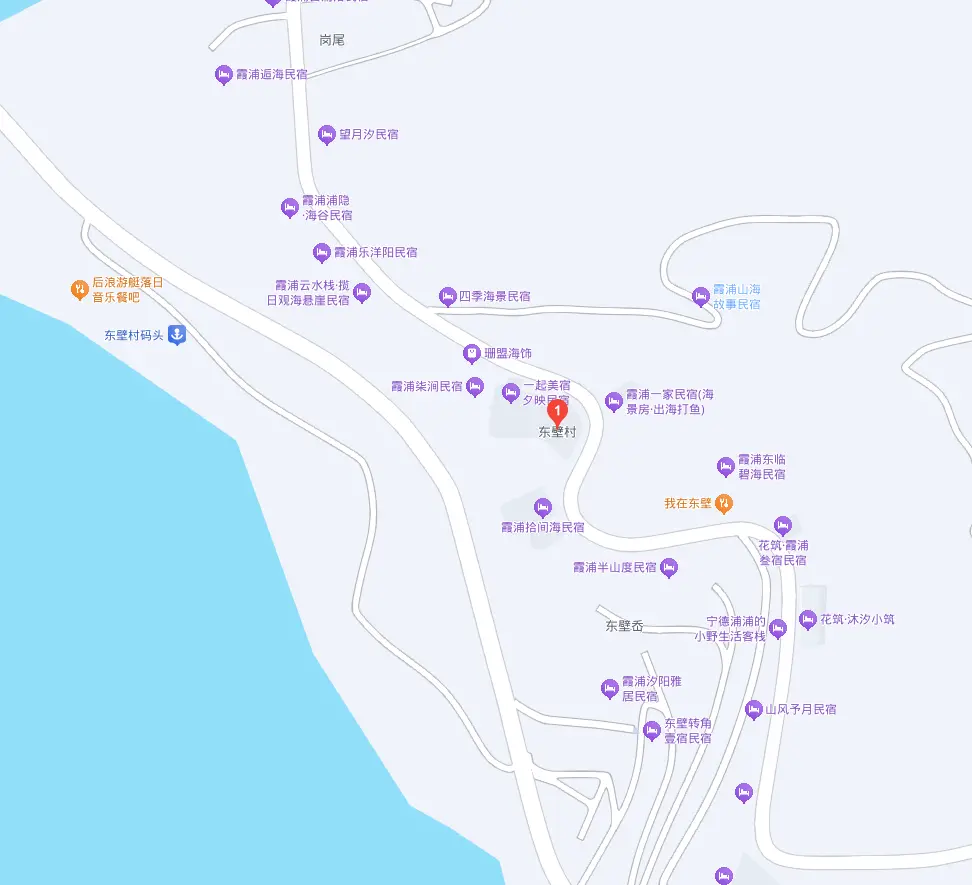The width and height of the screenshot is (972, 885).
Task: Open 霞浦逅海民宿 lodging marker
Action: [x=224, y=74]
